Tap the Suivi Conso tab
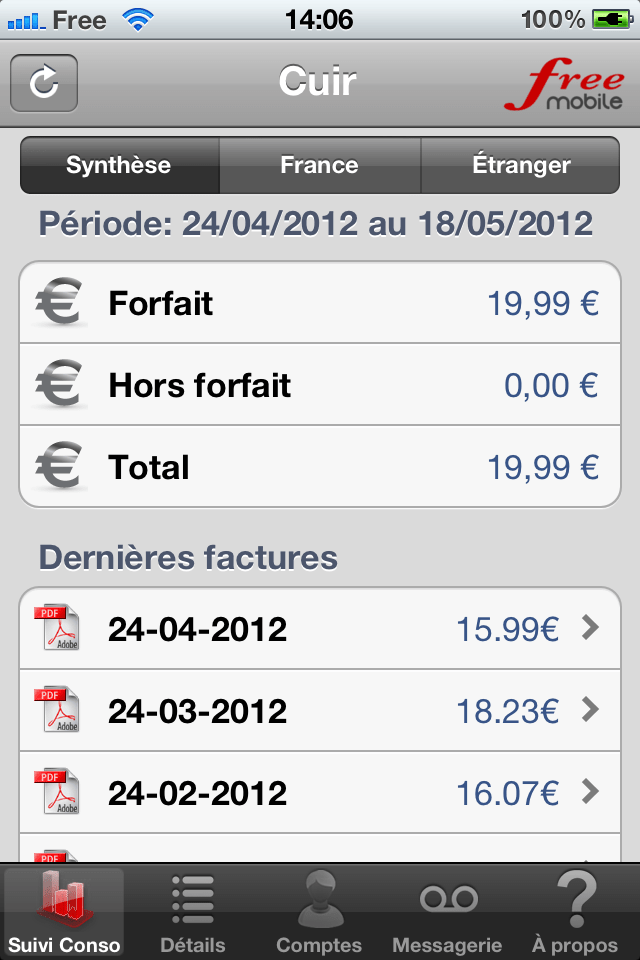The image size is (640, 960). 64,912
